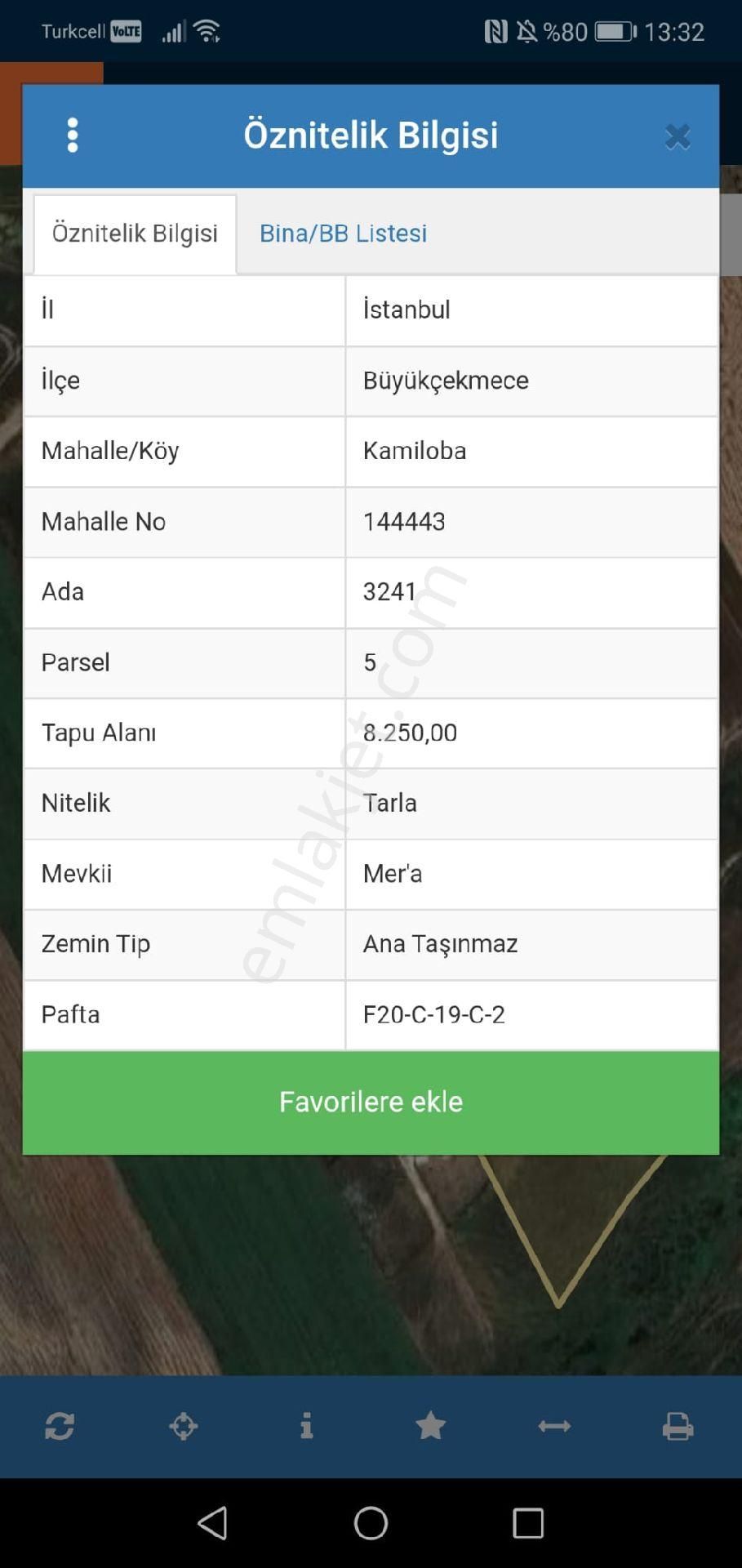The width and height of the screenshot is (742, 1568).
Task: Tap the locate crosshair icon
Action: pyautogui.click(x=183, y=1426)
